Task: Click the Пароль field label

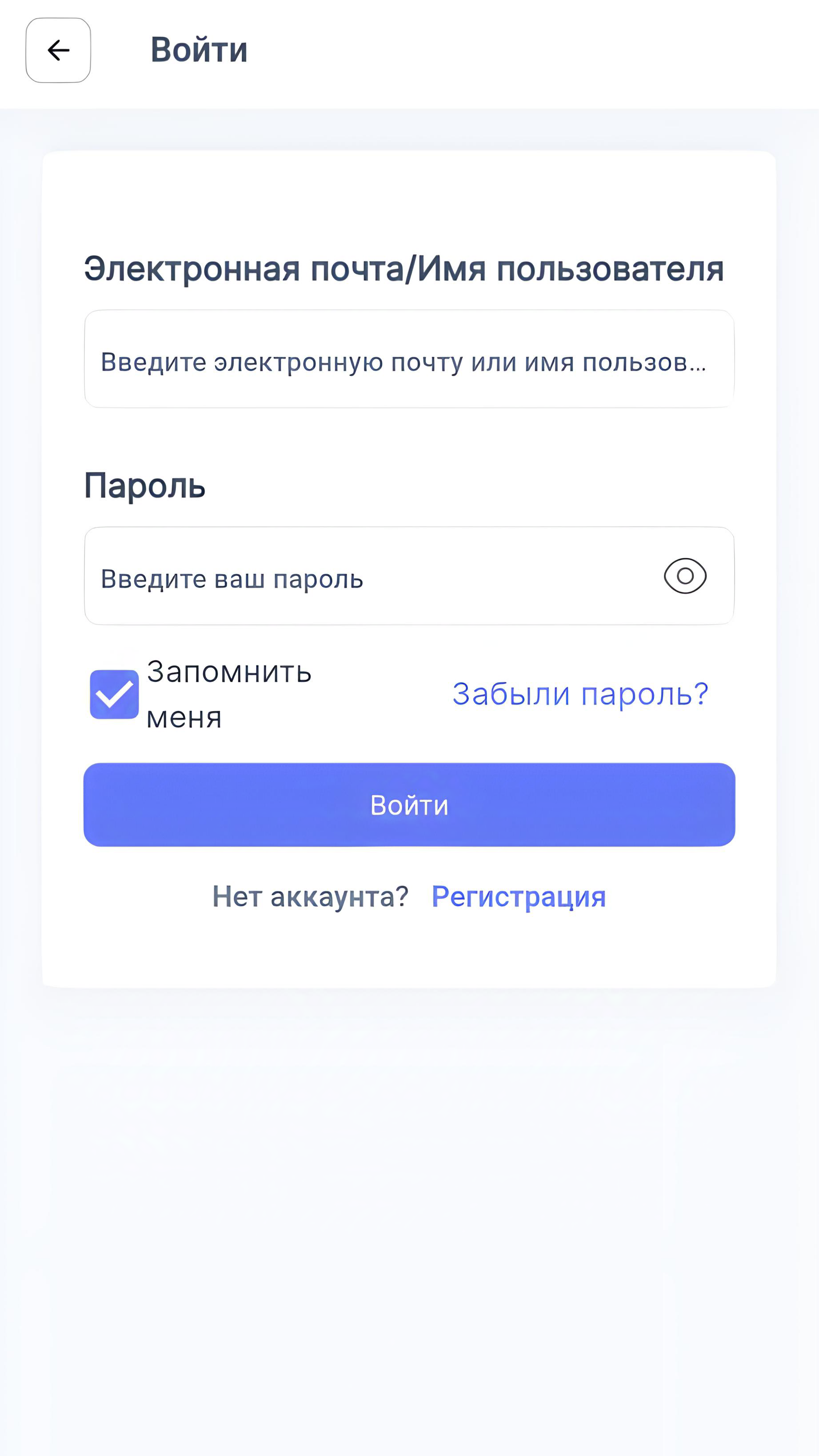Action: pyautogui.click(x=145, y=485)
